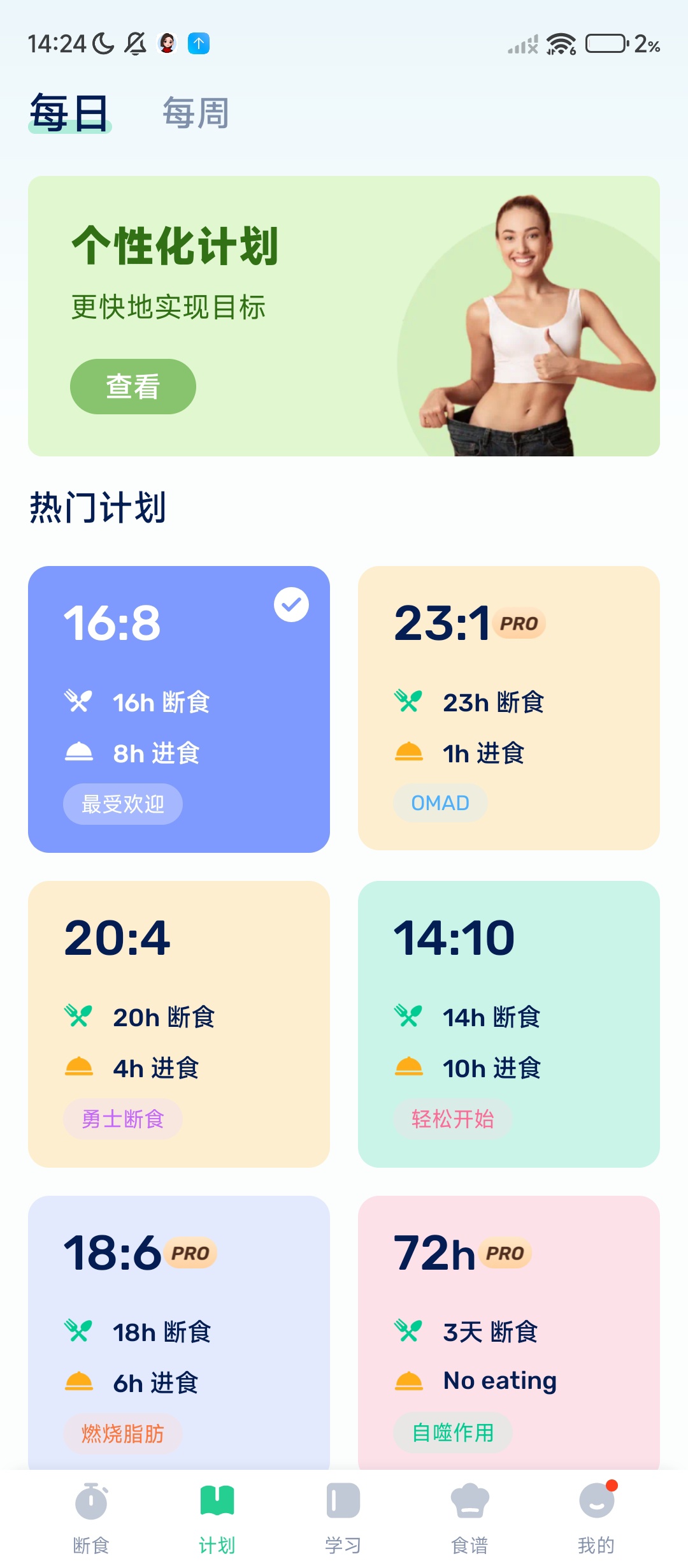The image size is (688, 1568).
Task: Toggle the checkmark selection on the 16:8 plan
Action: tap(292, 604)
